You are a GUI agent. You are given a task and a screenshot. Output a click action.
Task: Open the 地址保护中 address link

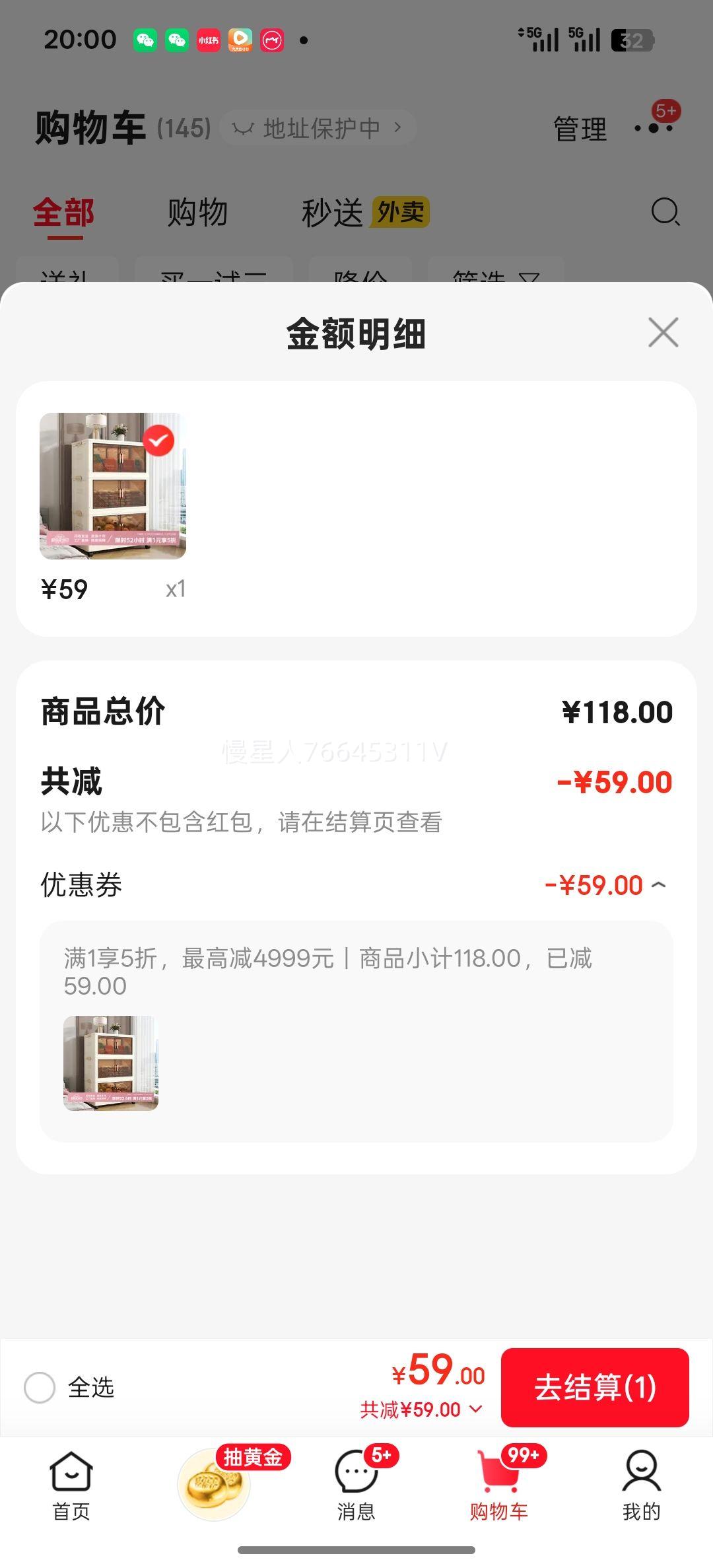coord(318,127)
